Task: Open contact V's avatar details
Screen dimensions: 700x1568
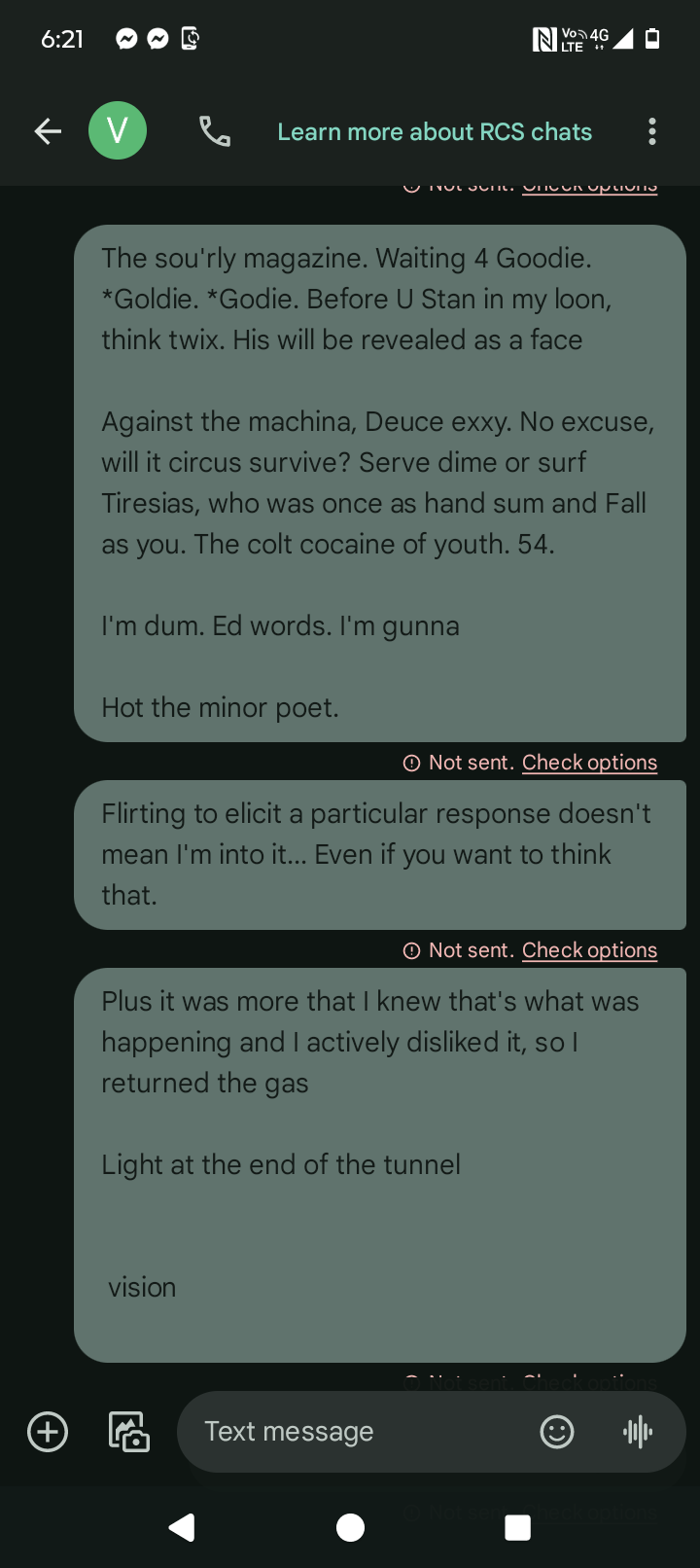Action: (118, 131)
